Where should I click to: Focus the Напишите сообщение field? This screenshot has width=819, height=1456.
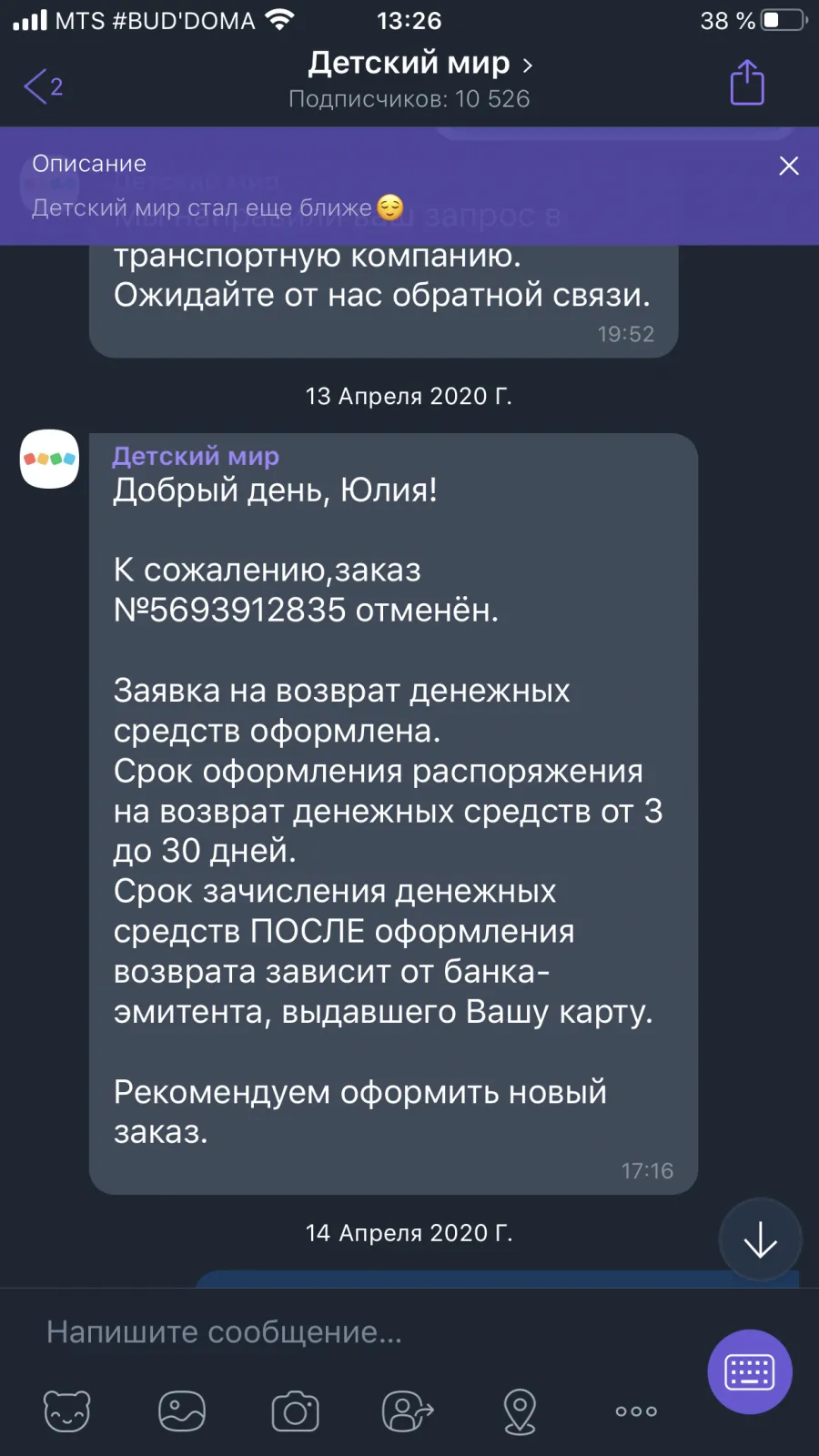(364, 1332)
